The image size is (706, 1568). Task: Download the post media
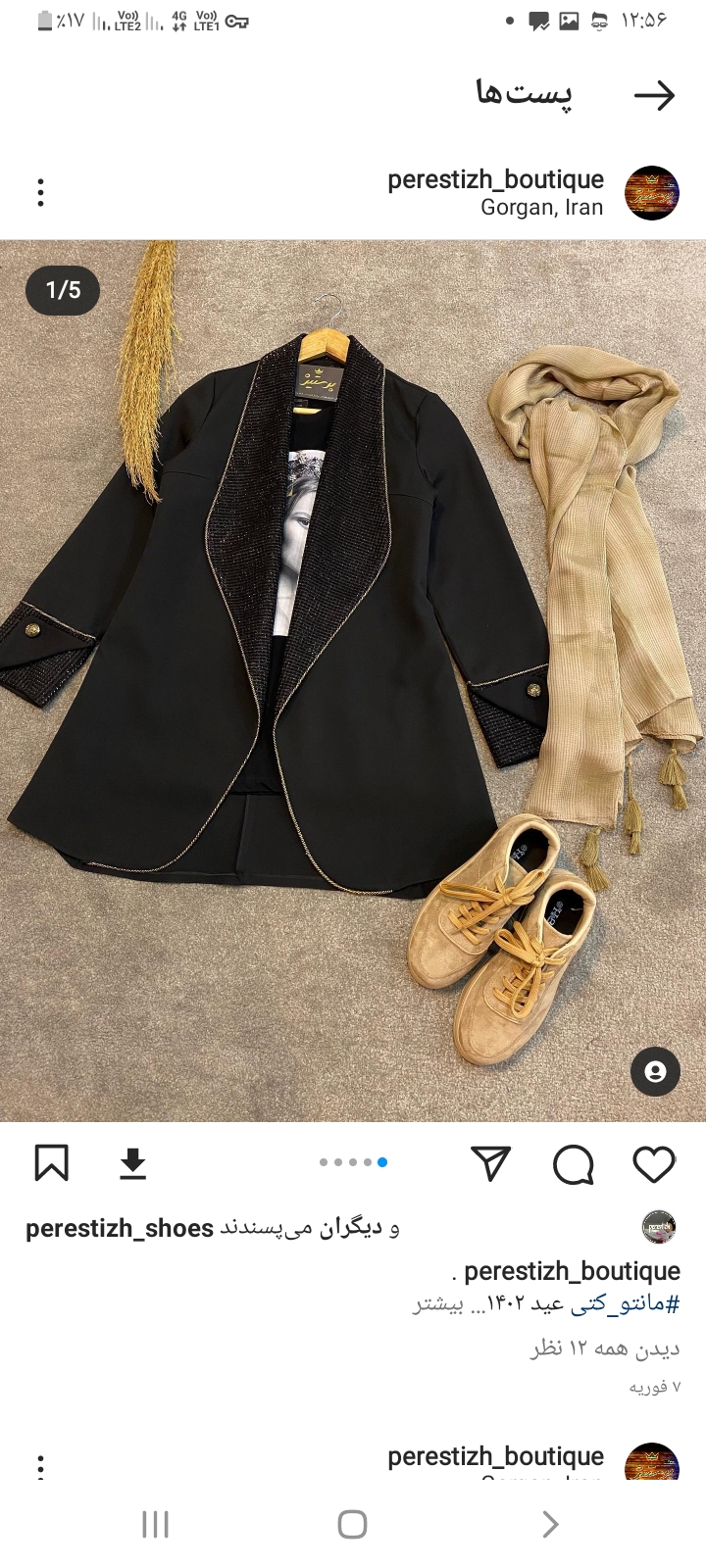tap(132, 1163)
